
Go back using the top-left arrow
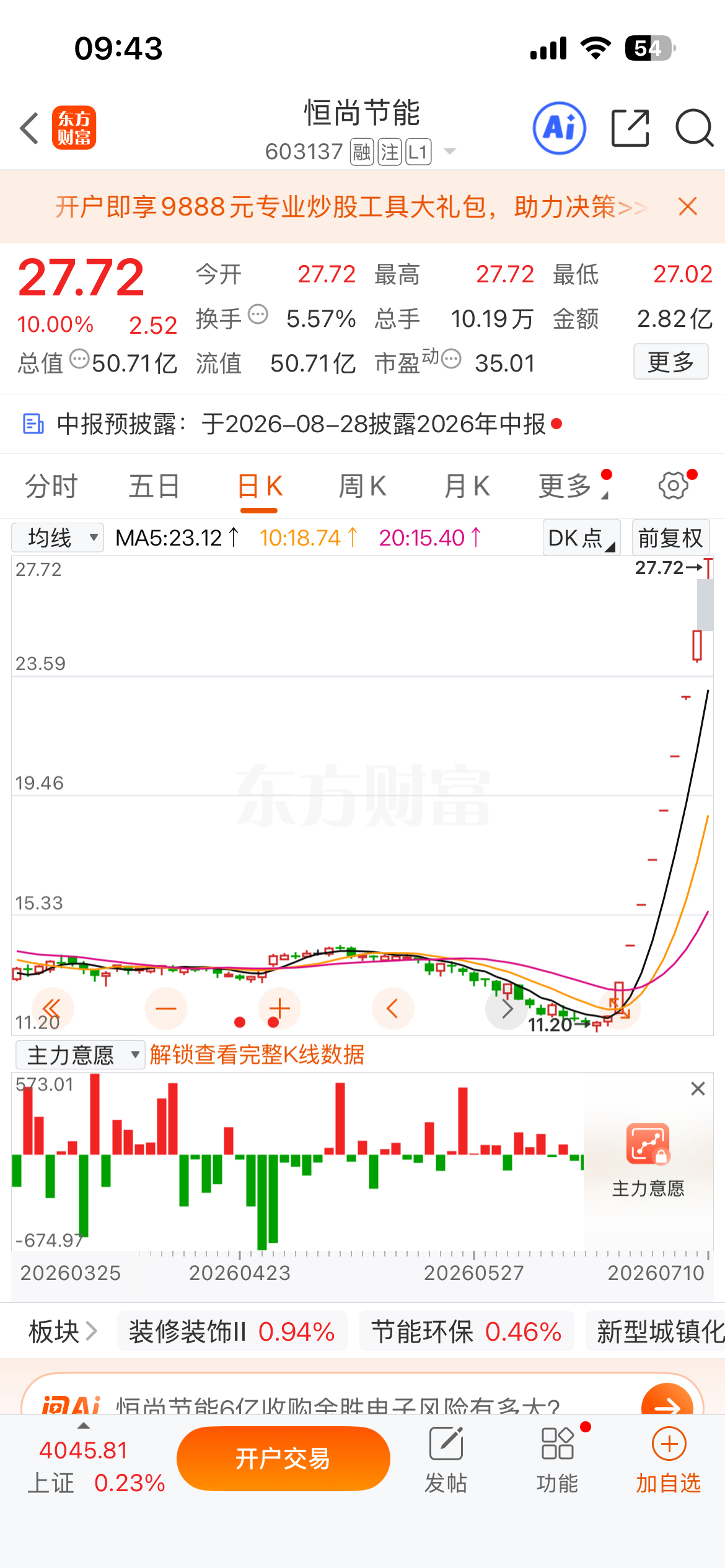(29, 128)
